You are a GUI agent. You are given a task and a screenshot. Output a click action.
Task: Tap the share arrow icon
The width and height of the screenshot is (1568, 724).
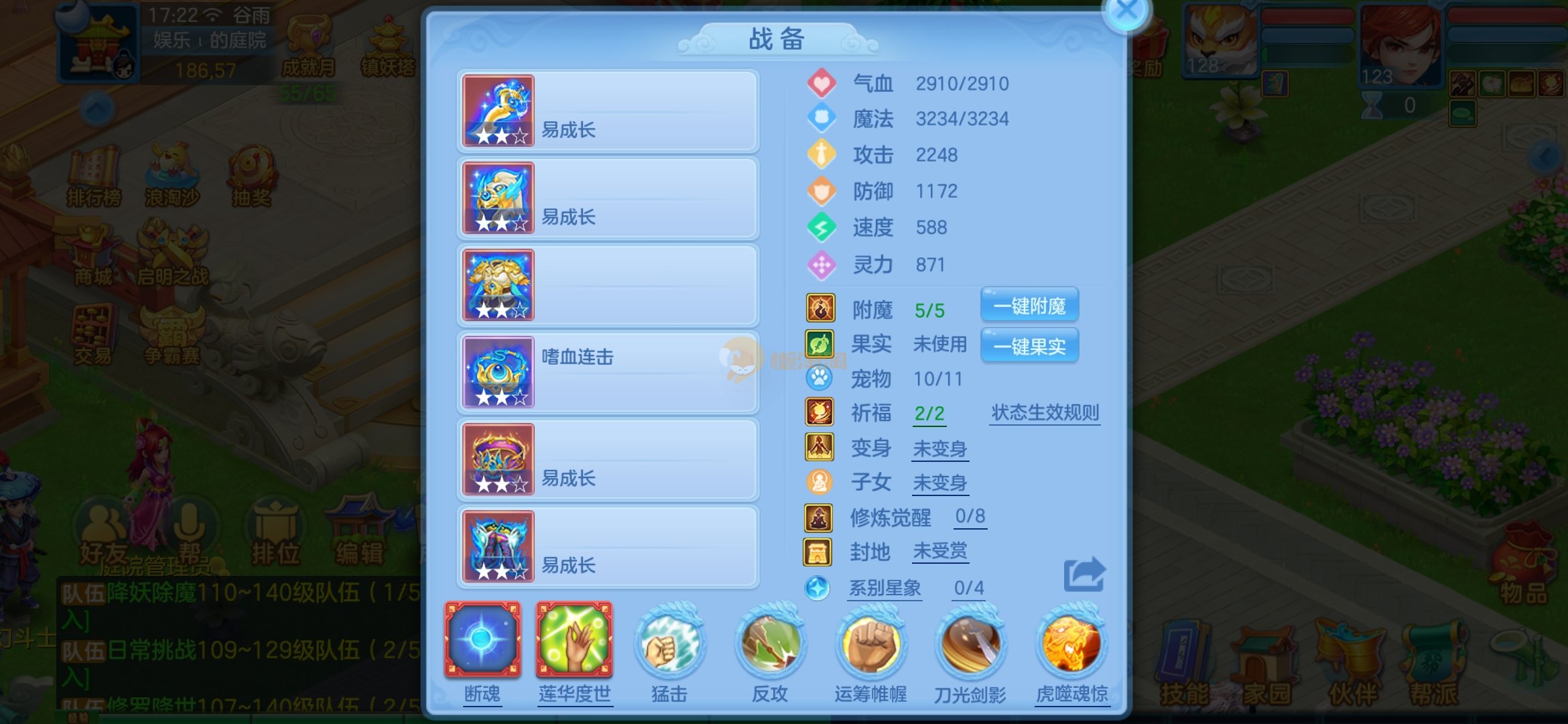point(1084,575)
